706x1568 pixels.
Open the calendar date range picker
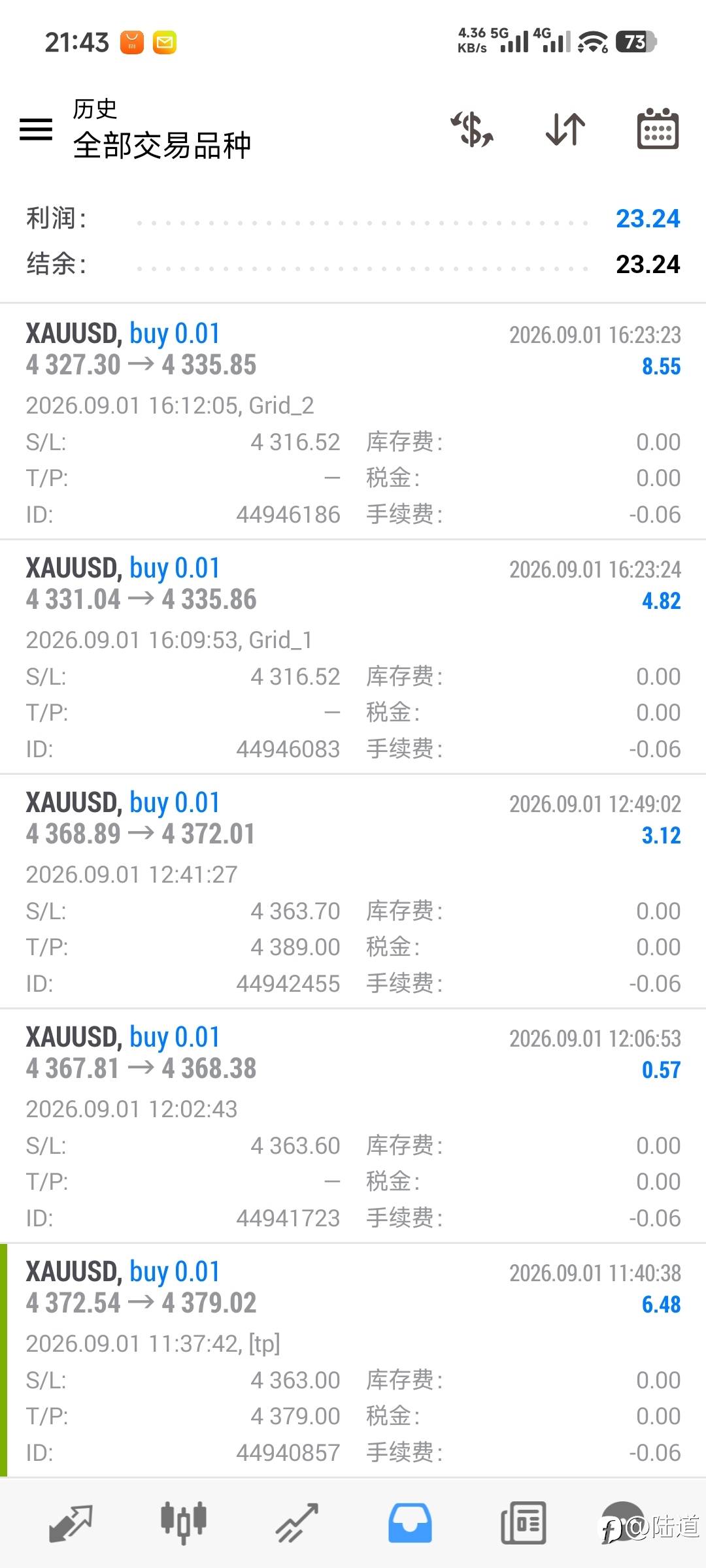658,129
